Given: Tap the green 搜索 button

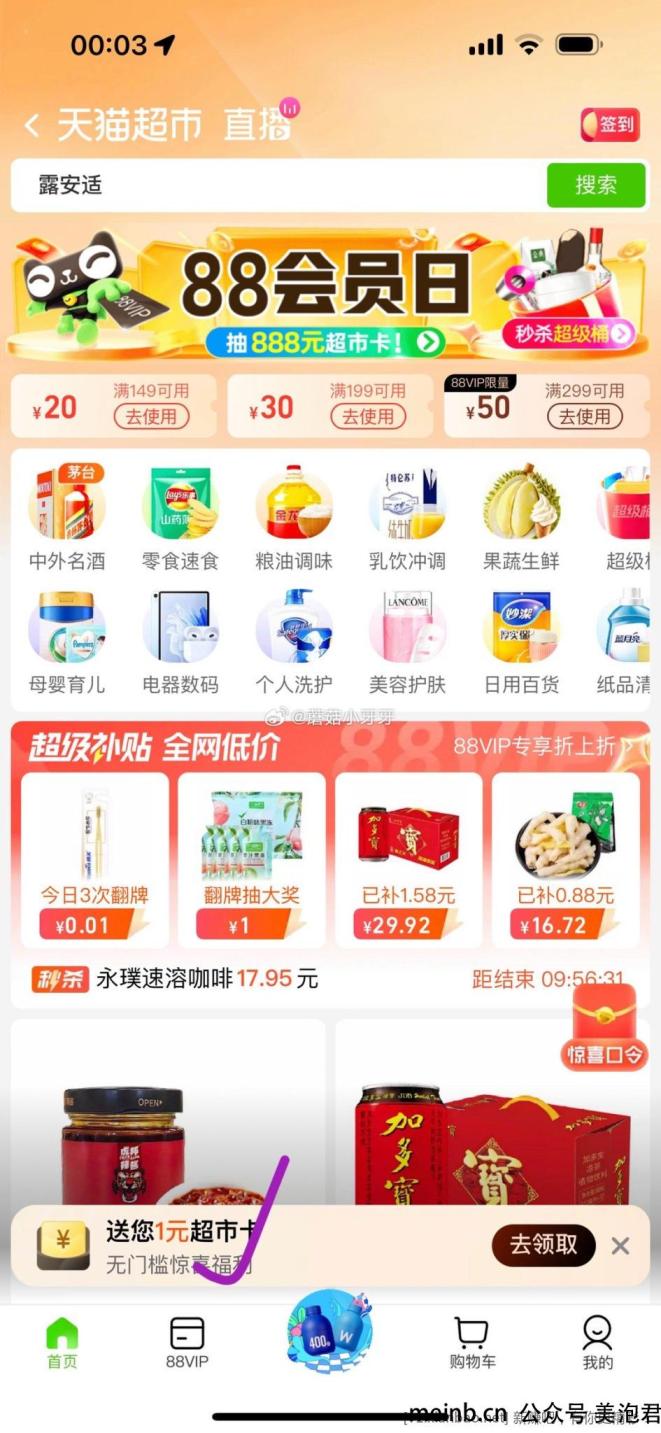Looking at the screenshot, I should [x=596, y=185].
